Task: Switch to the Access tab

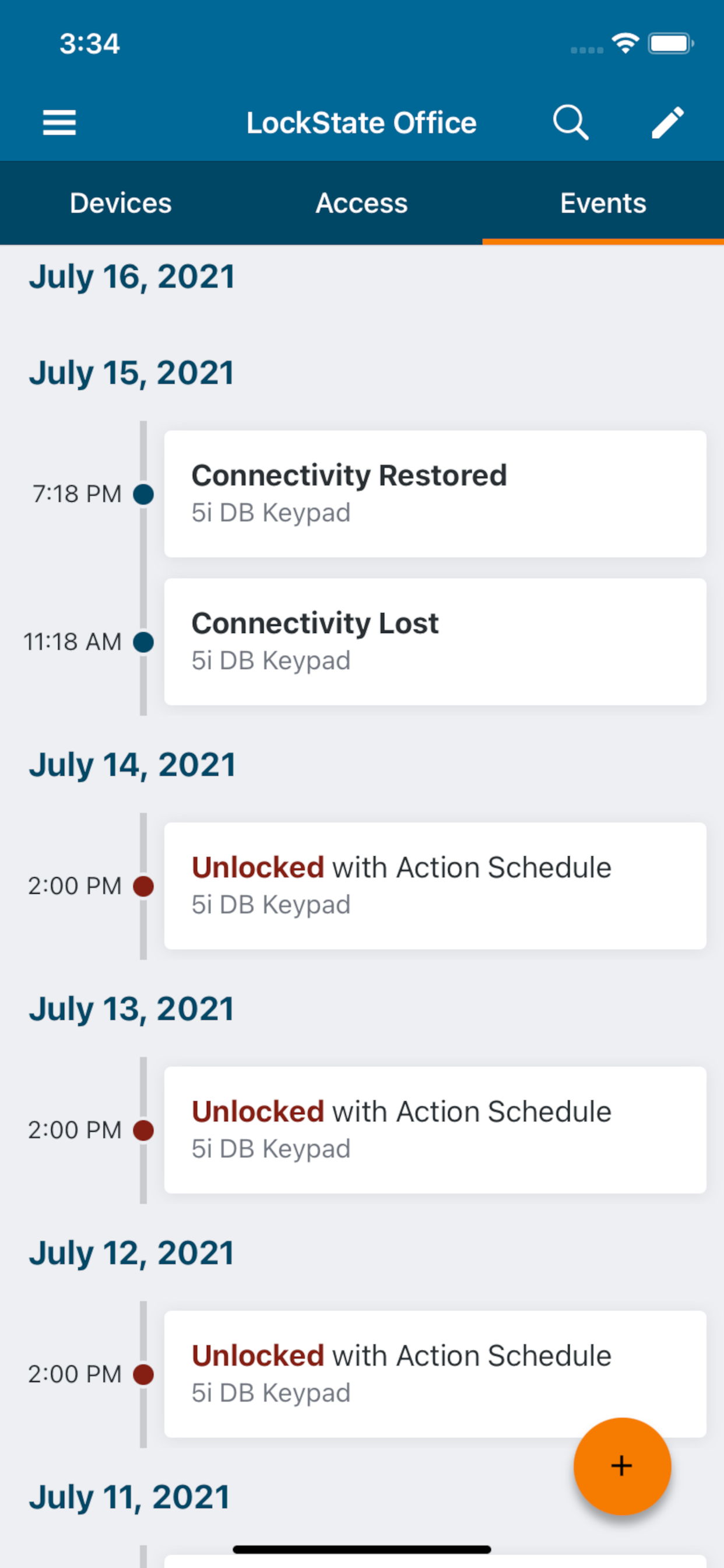Action: (362, 202)
